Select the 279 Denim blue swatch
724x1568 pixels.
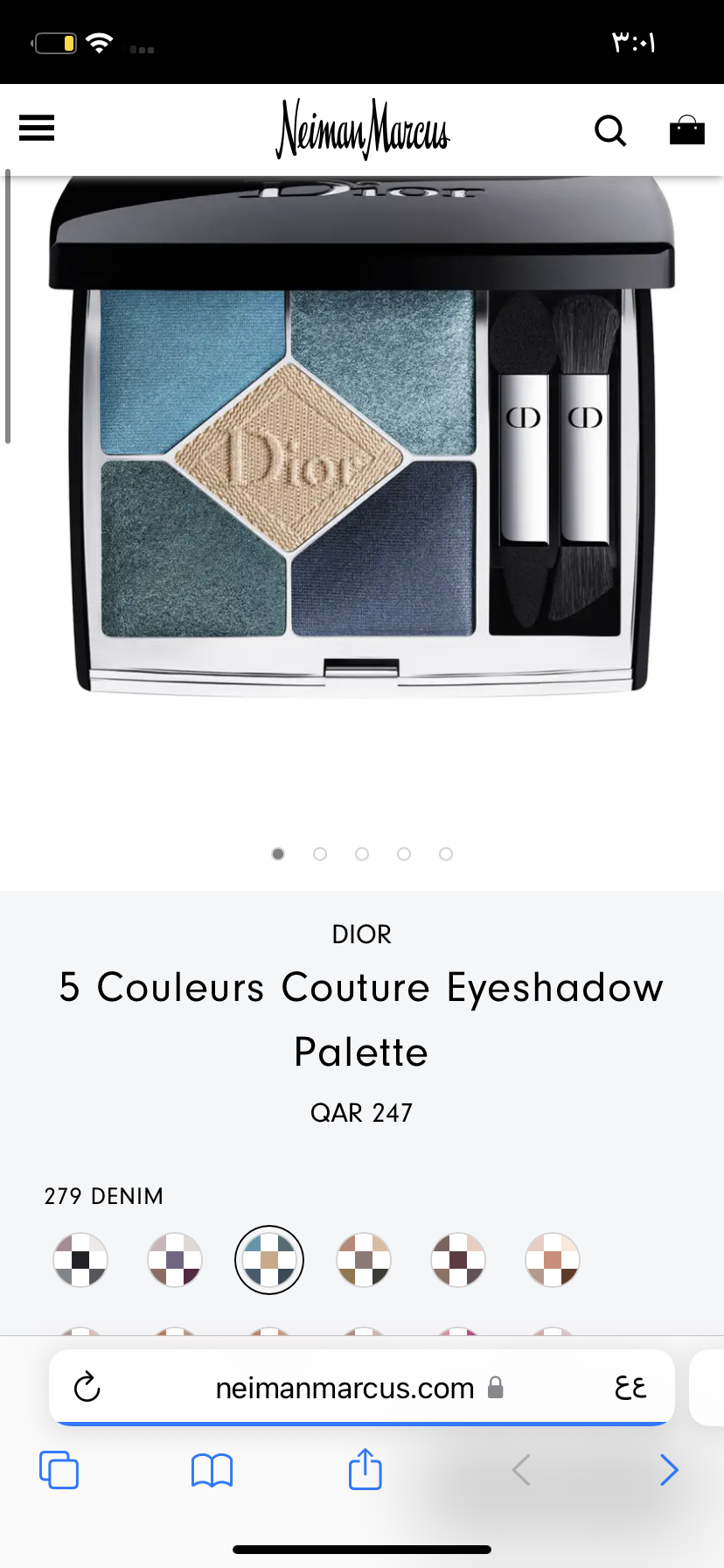coord(269,1260)
